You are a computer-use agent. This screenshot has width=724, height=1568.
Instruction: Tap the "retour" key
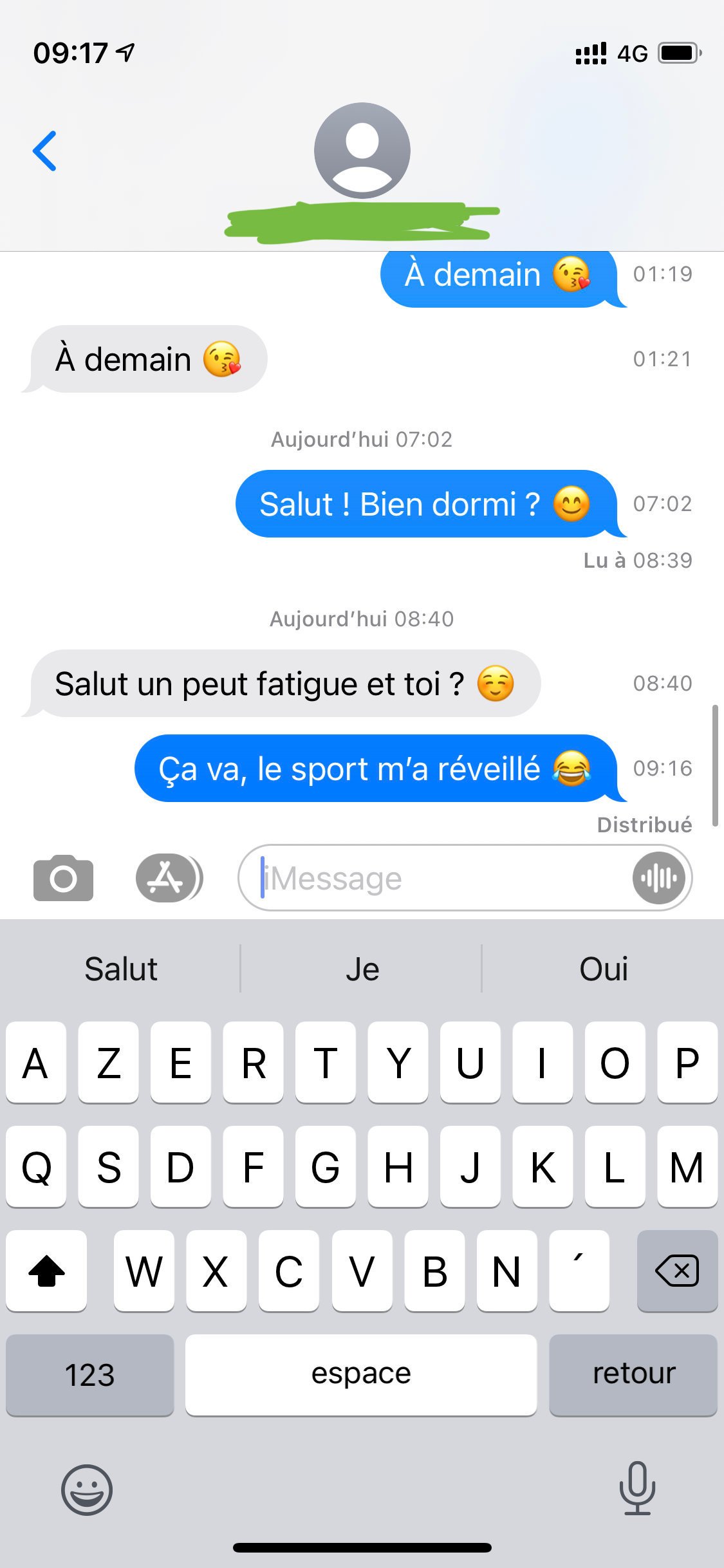pyautogui.click(x=633, y=1374)
